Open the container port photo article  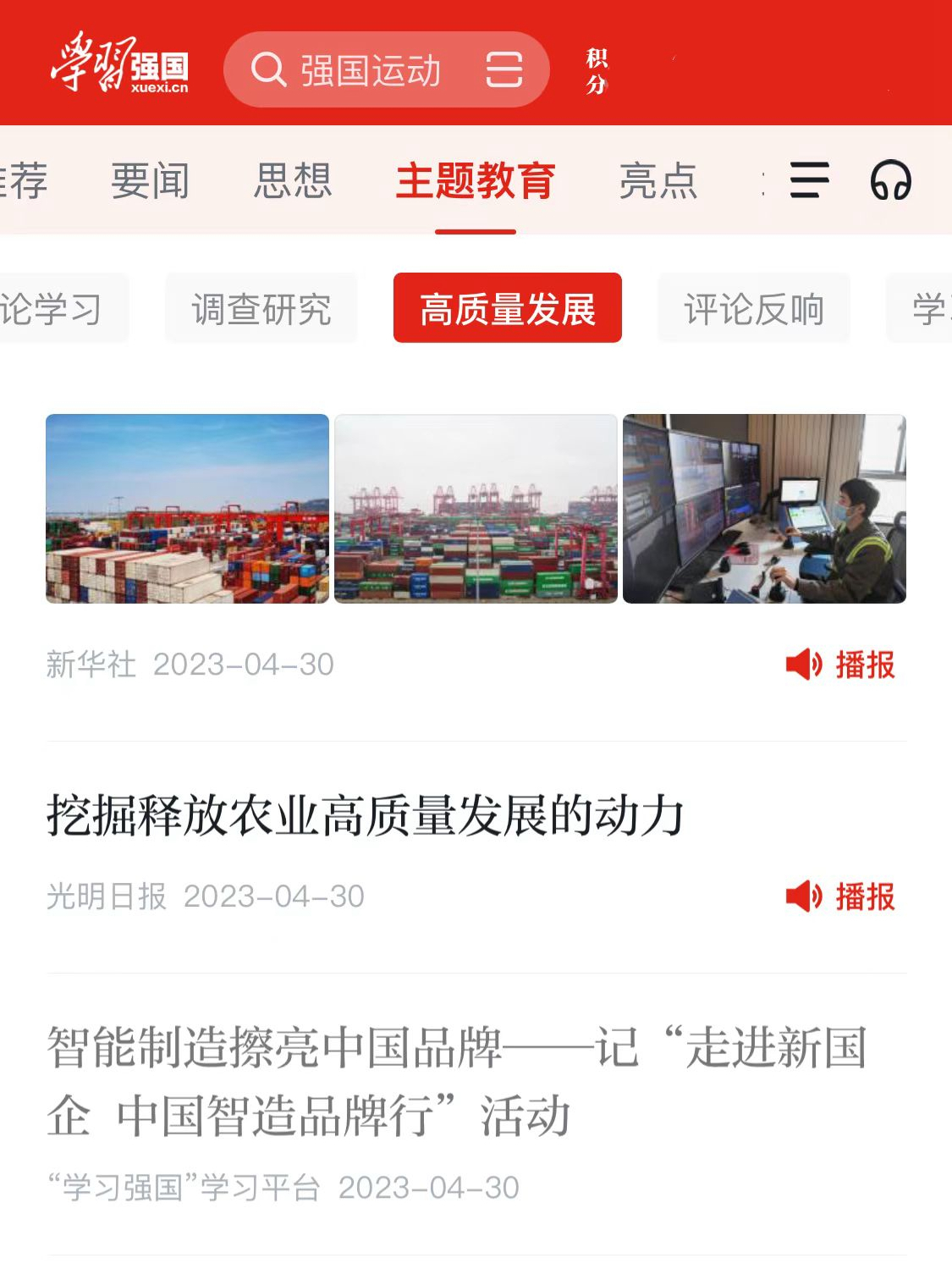pos(476,509)
